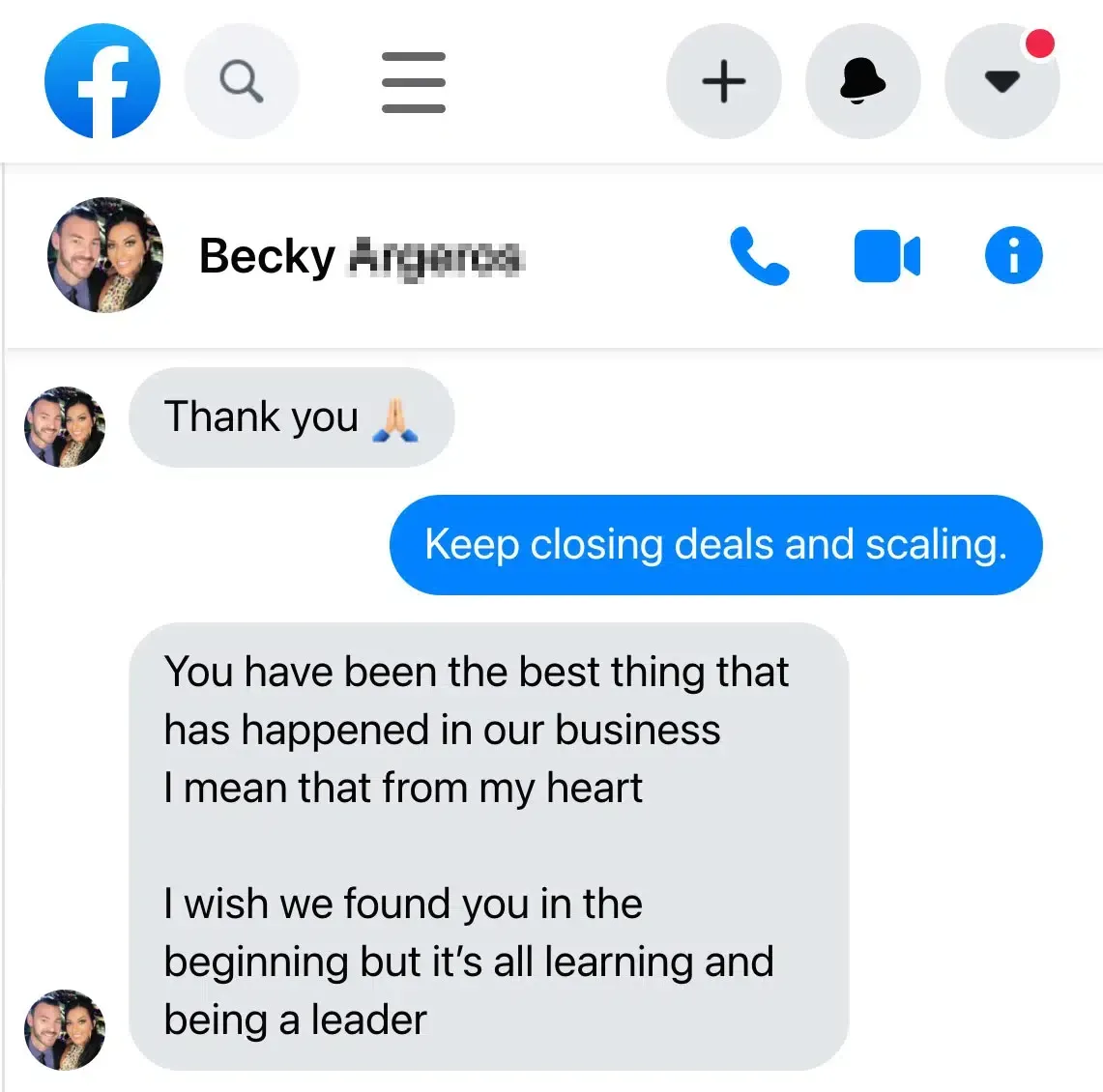Open the notifications bell
1103x1092 pixels.
click(x=863, y=81)
